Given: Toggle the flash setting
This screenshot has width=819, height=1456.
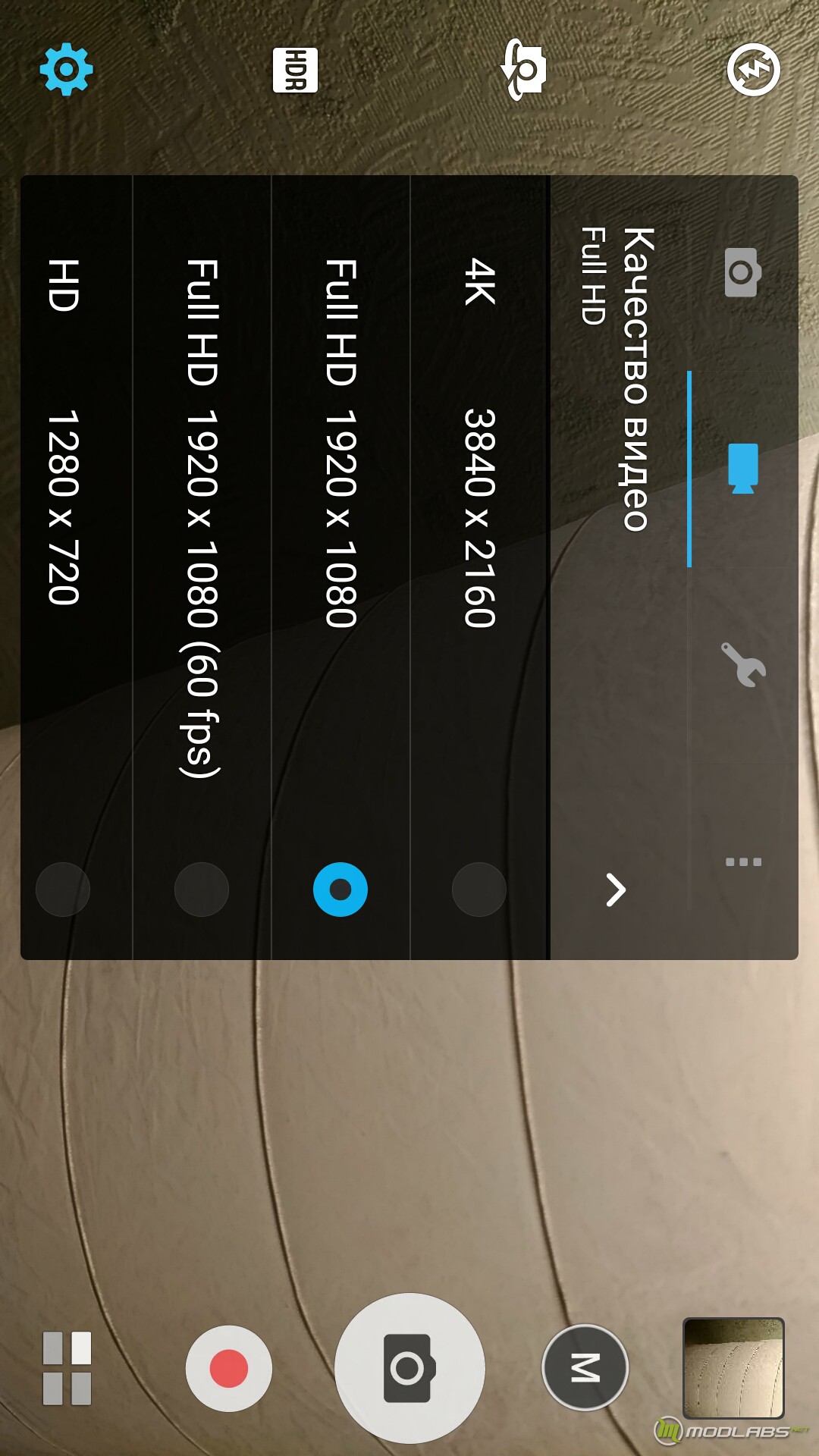Looking at the screenshot, I should pyautogui.click(x=753, y=70).
